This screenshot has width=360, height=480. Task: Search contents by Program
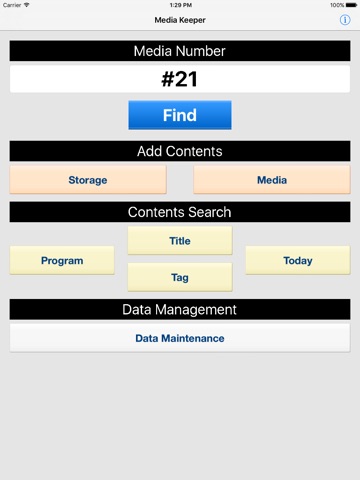point(62,260)
